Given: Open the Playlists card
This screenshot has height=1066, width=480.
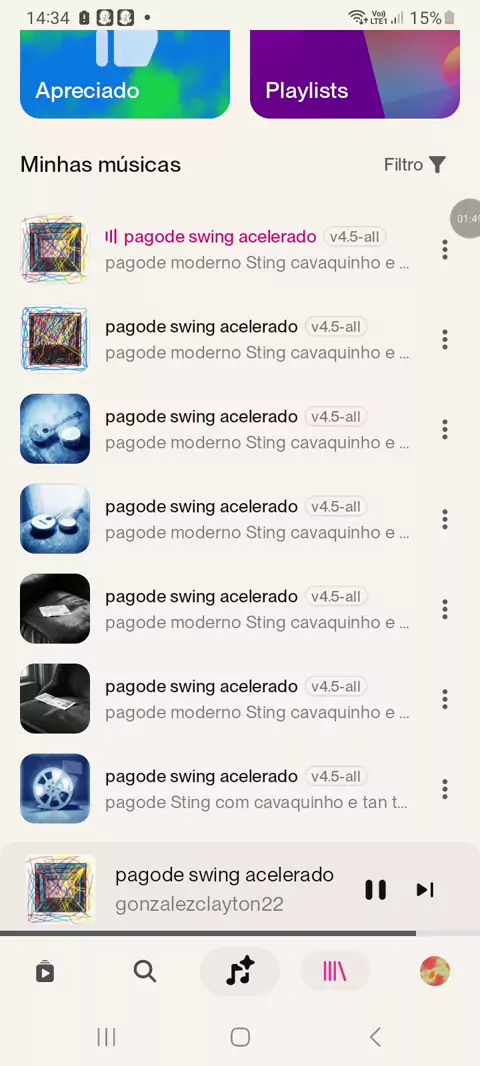Looking at the screenshot, I should pyautogui.click(x=355, y=74).
